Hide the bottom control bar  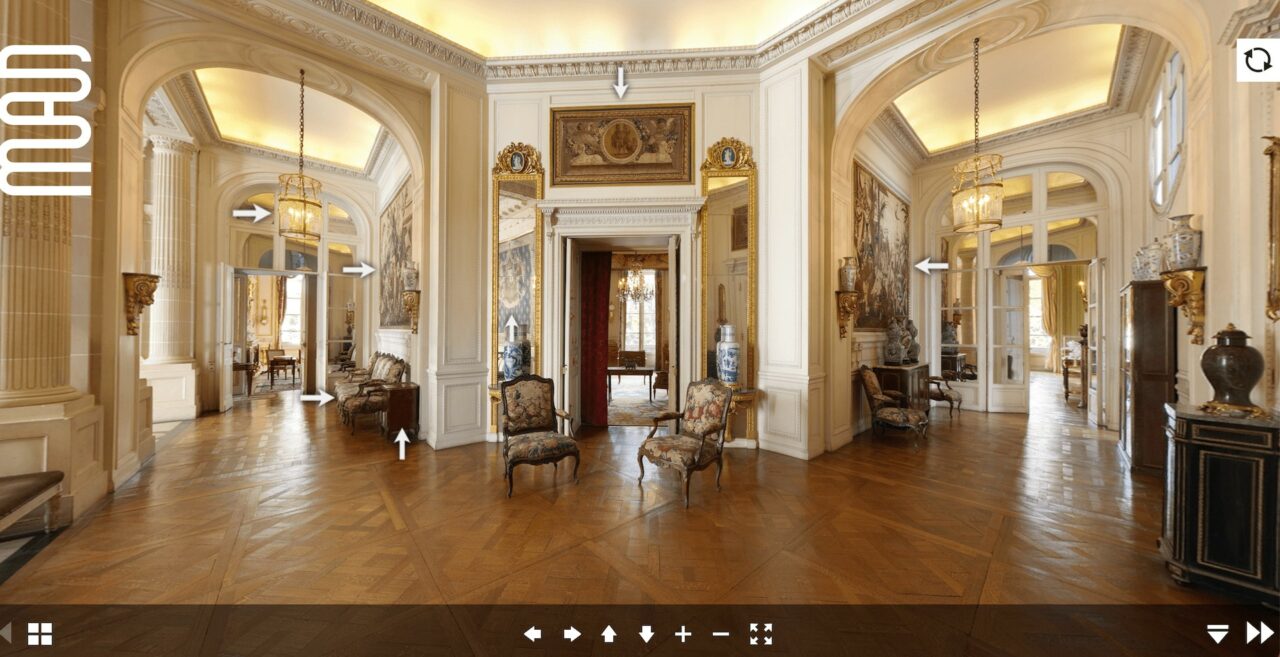(1217, 634)
